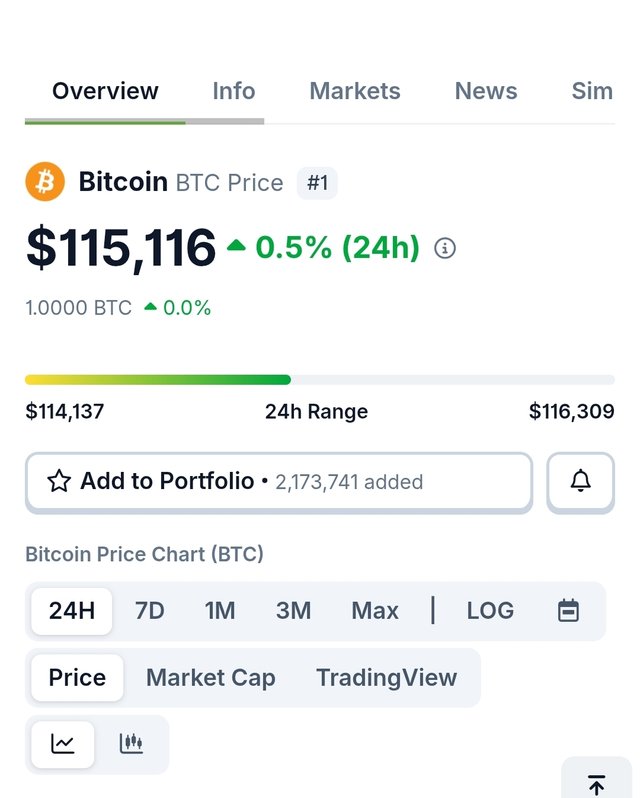
Task: Open the Markets tab
Action: click(354, 91)
